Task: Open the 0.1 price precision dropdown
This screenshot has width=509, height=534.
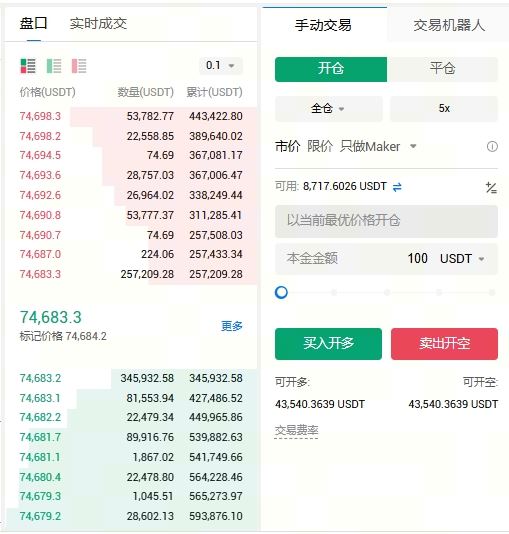Action: click(x=221, y=65)
